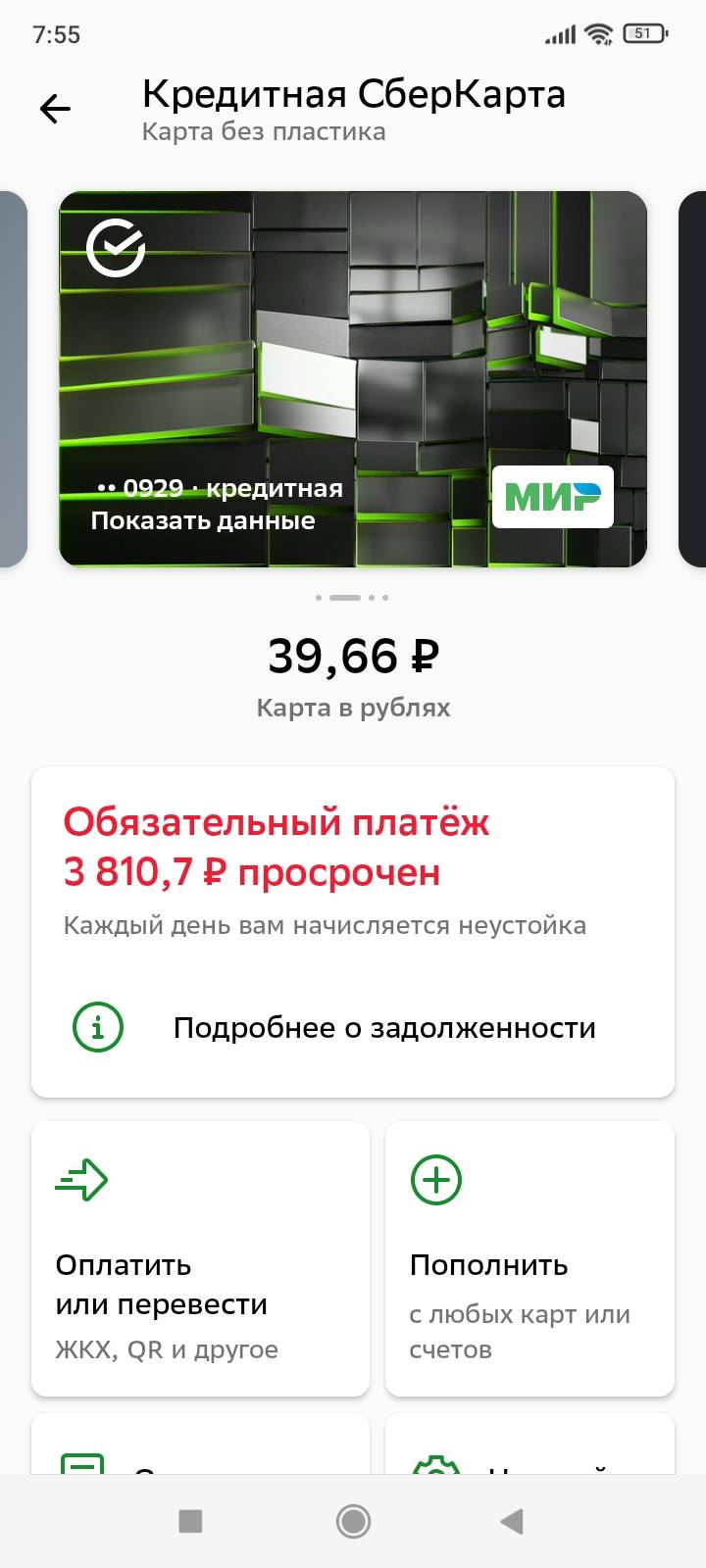Tap the Оплатить или перевести card
The image size is (706, 1568).
[199, 1257]
